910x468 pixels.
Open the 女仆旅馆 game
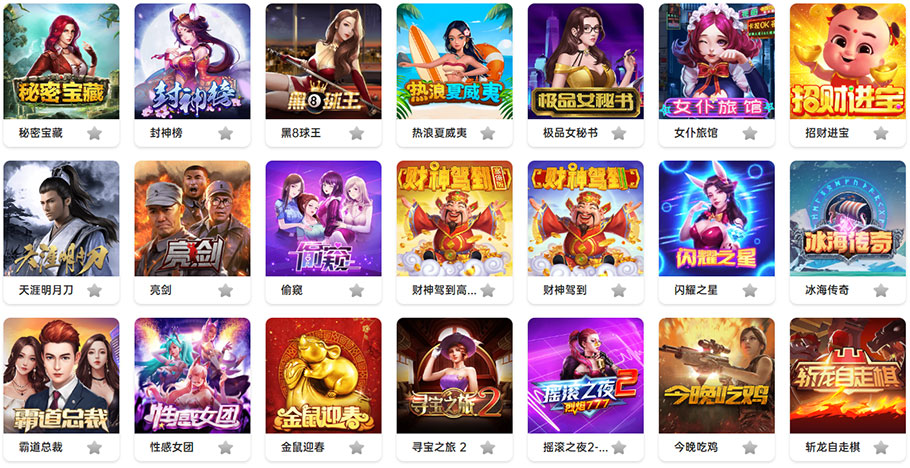tap(716, 61)
